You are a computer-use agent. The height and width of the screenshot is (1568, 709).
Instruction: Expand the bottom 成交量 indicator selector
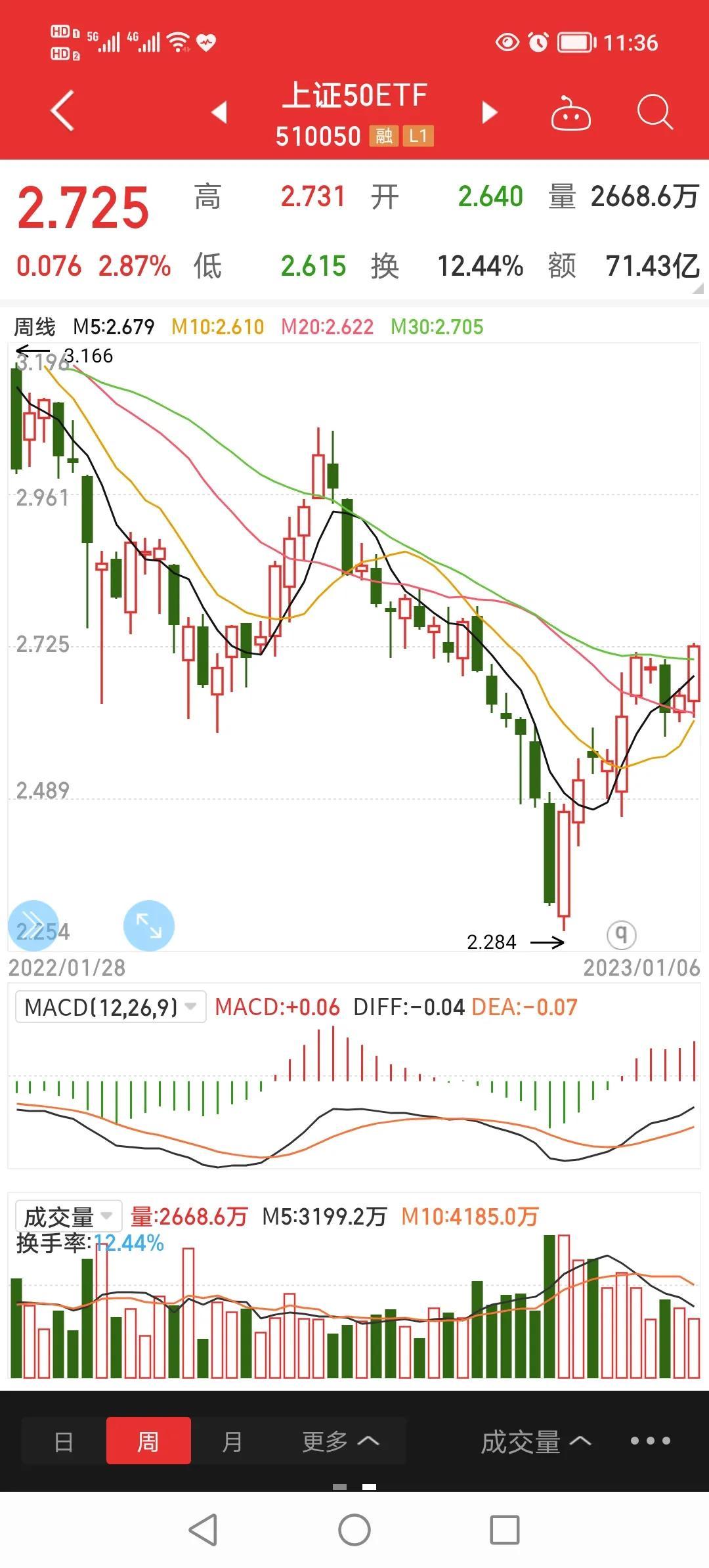(x=536, y=1441)
